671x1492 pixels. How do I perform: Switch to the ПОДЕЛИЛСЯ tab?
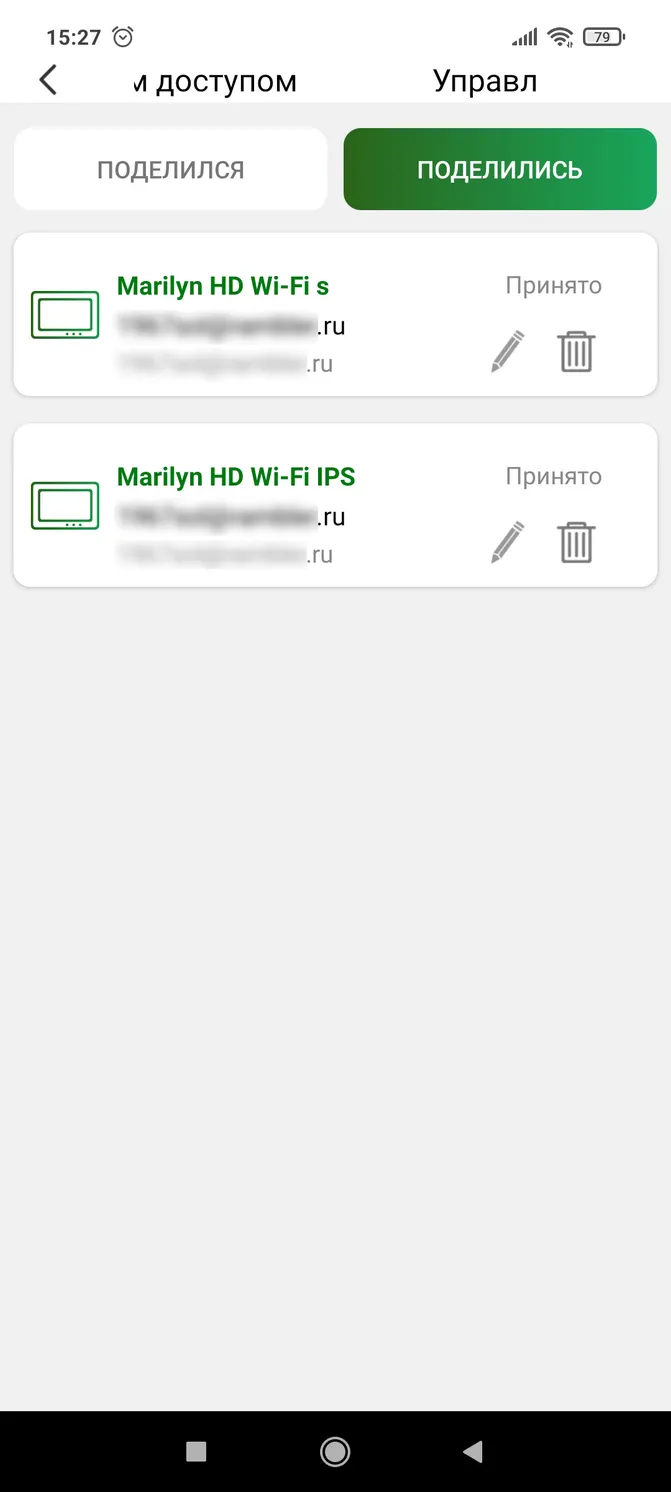pos(170,169)
